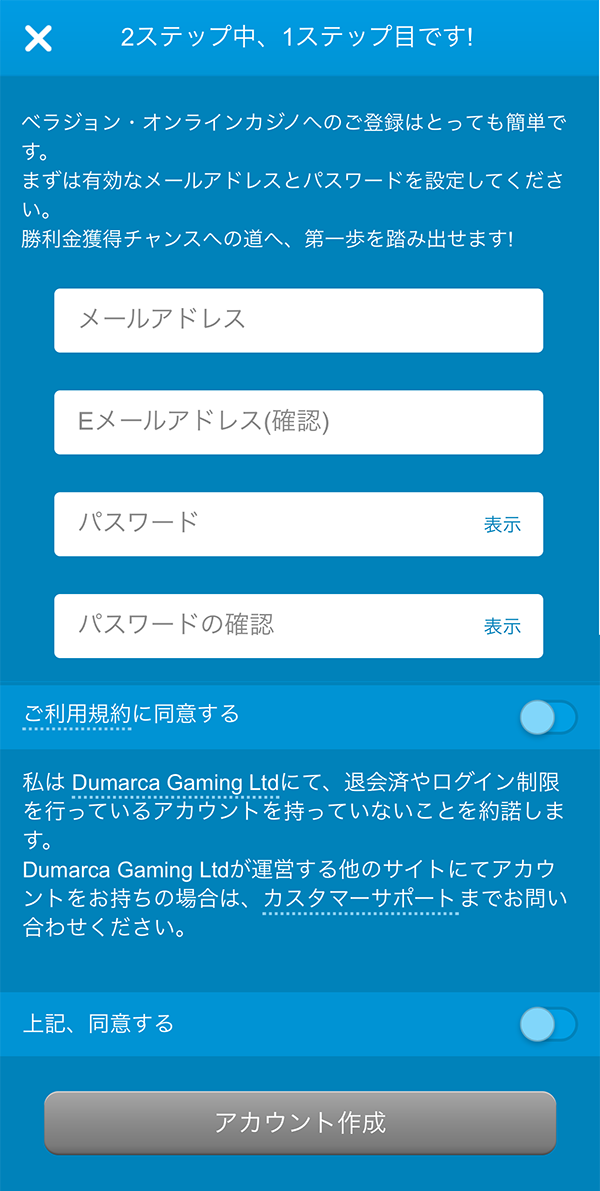The image size is (600, 1191).
Task: Show the text in the パスワードの確認 field
Action: pos(502,626)
